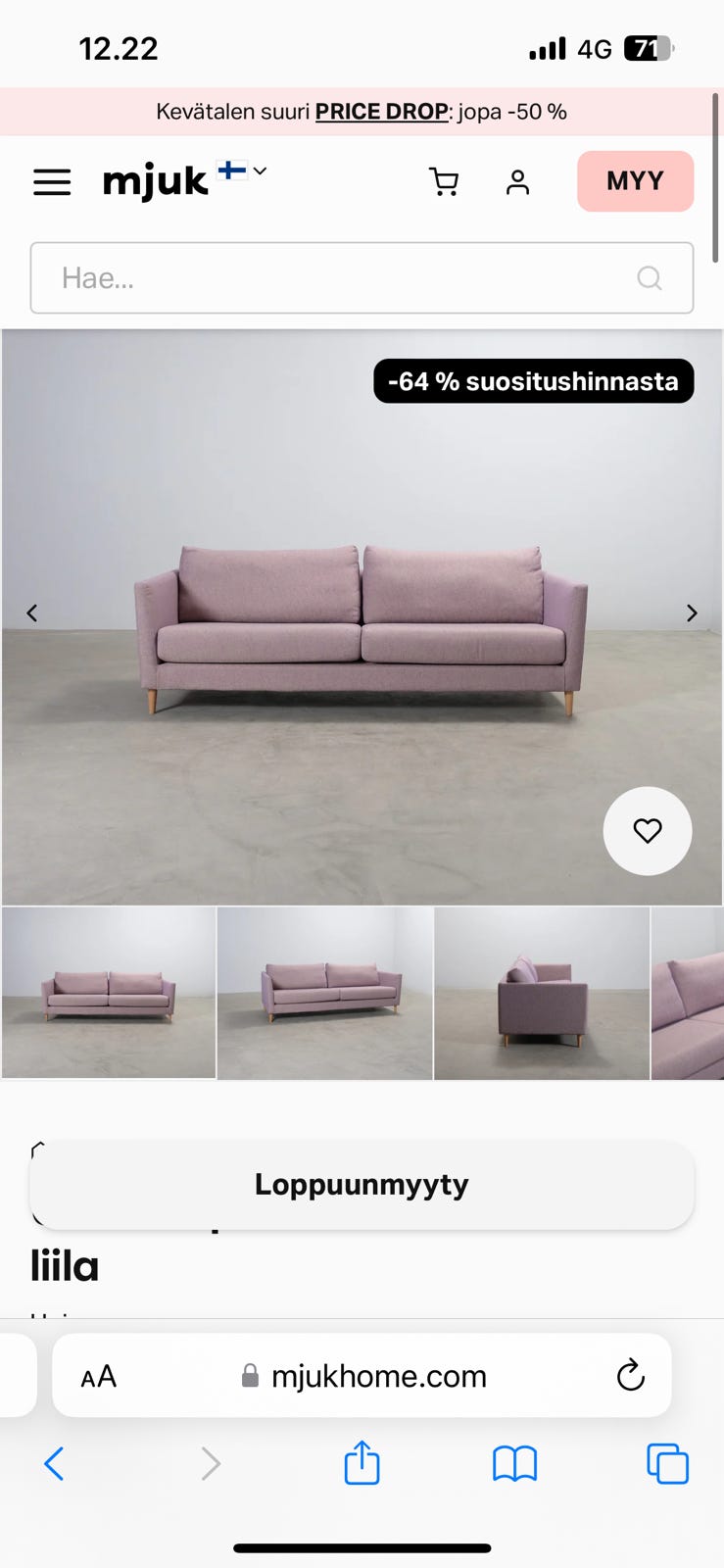Open the Safari share sheet

(x=362, y=1463)
